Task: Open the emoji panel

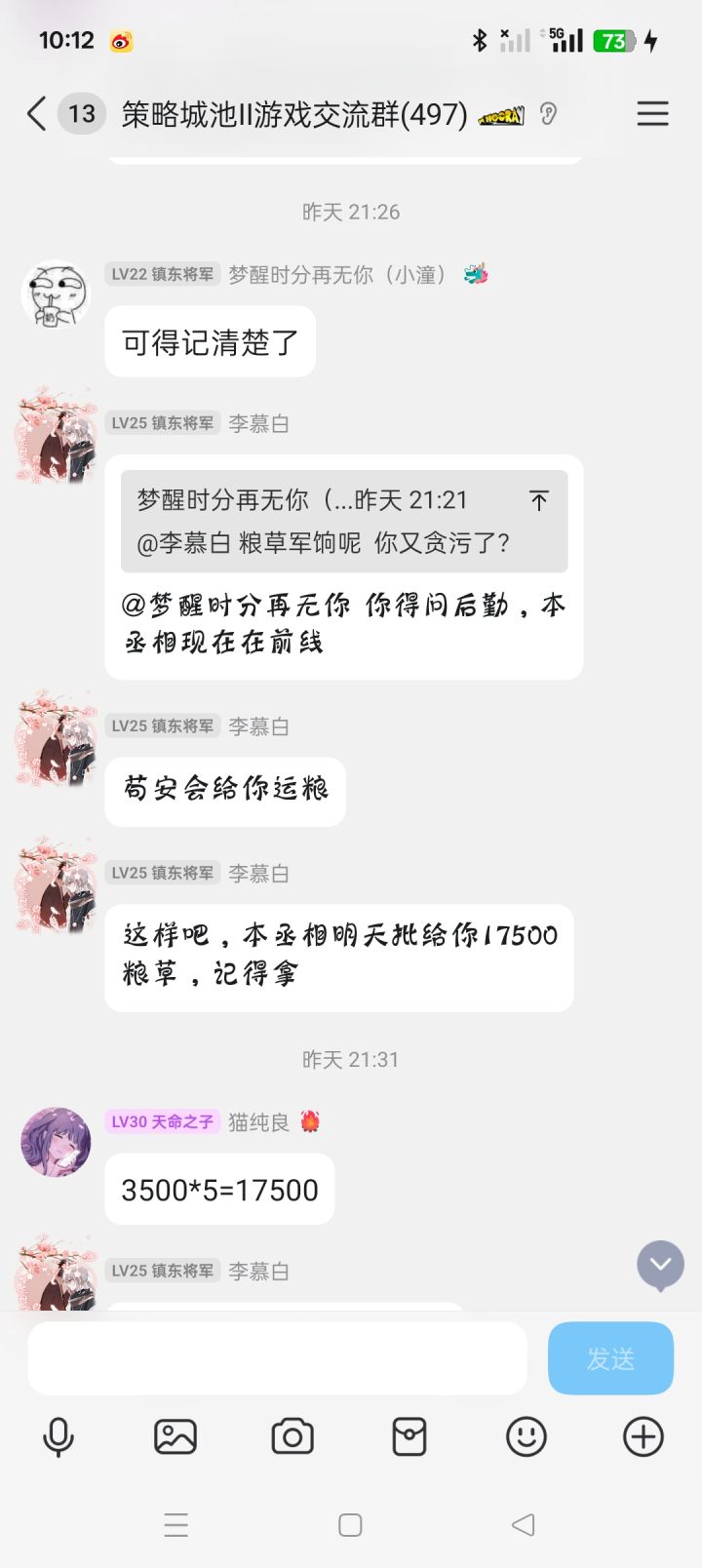Action: coord(526,1436)
